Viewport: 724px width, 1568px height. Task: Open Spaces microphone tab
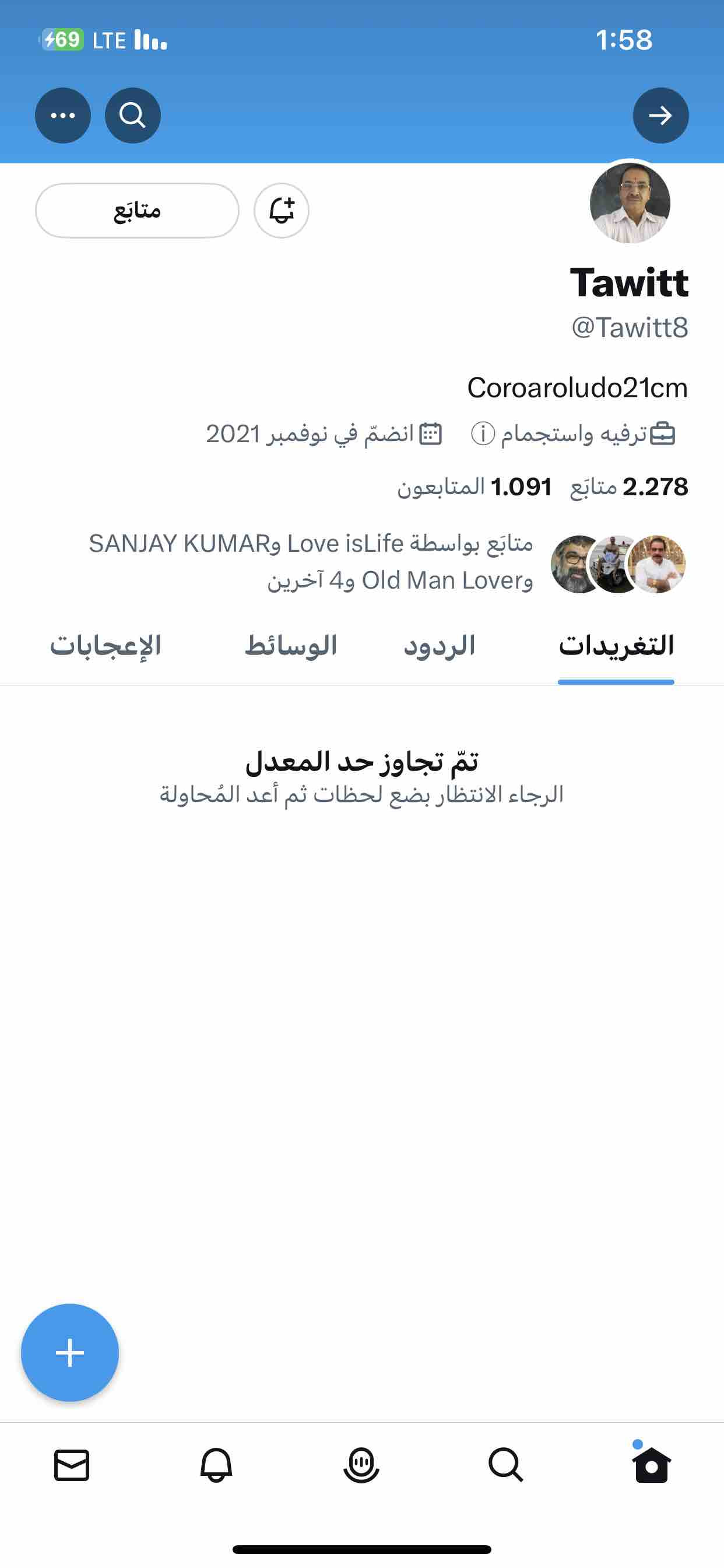(x=361, y=1465)
